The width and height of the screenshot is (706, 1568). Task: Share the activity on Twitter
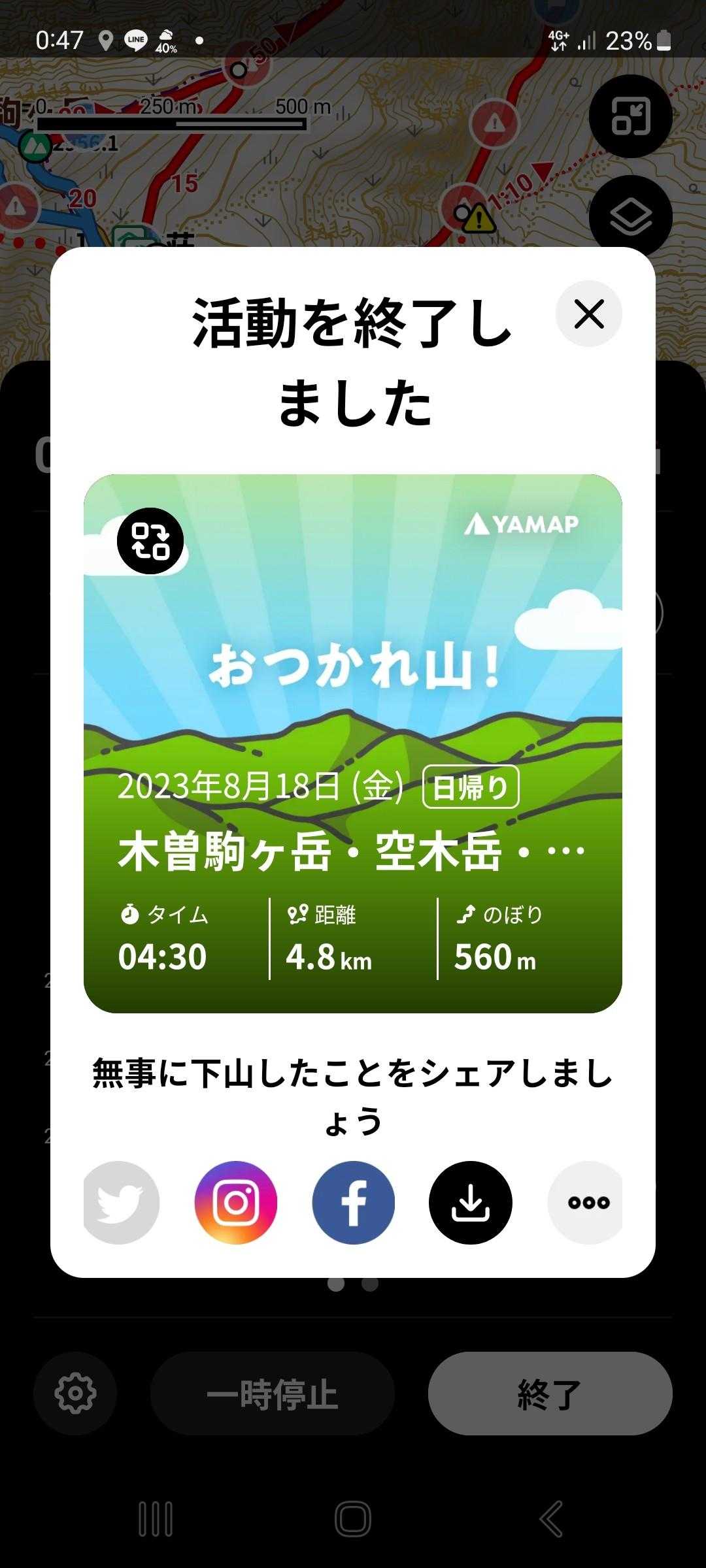point(120,1202)
